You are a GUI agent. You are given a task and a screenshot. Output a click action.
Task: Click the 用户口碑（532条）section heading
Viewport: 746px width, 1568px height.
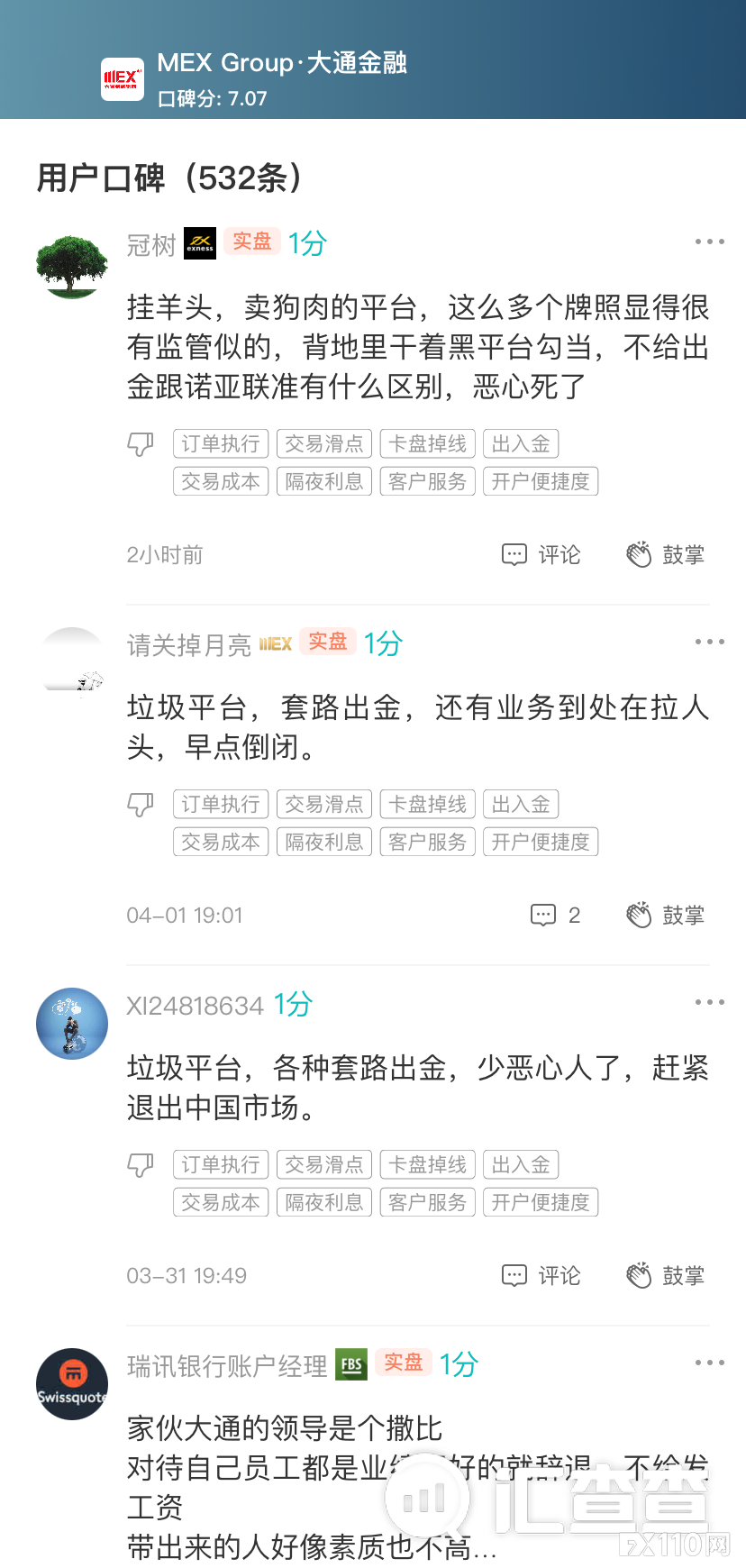169,178
